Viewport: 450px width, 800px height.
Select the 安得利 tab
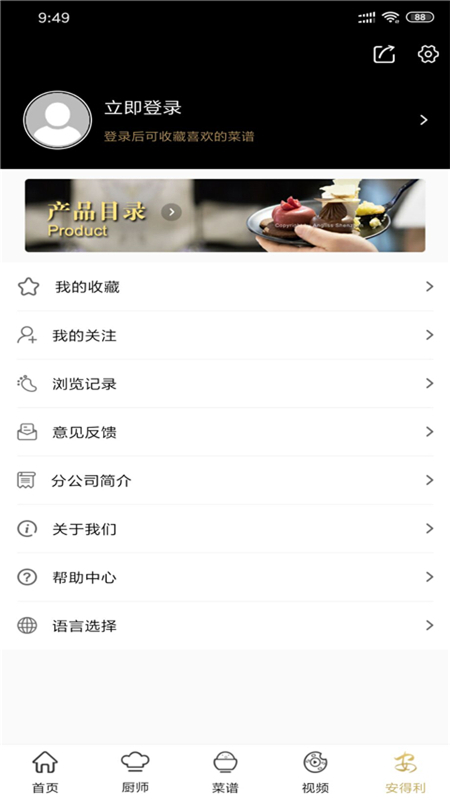405,772
